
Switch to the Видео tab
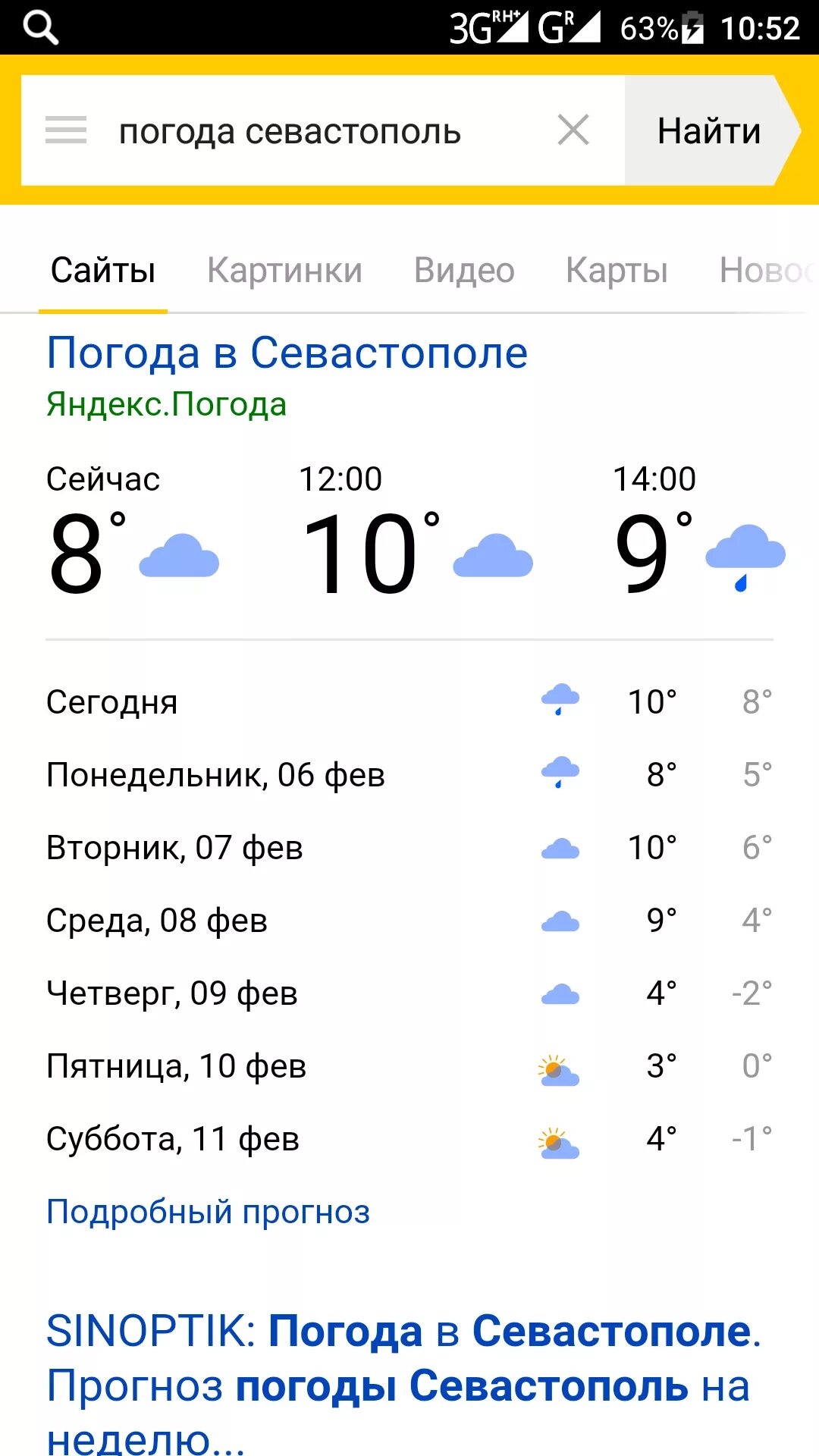[x=464, y=270]
